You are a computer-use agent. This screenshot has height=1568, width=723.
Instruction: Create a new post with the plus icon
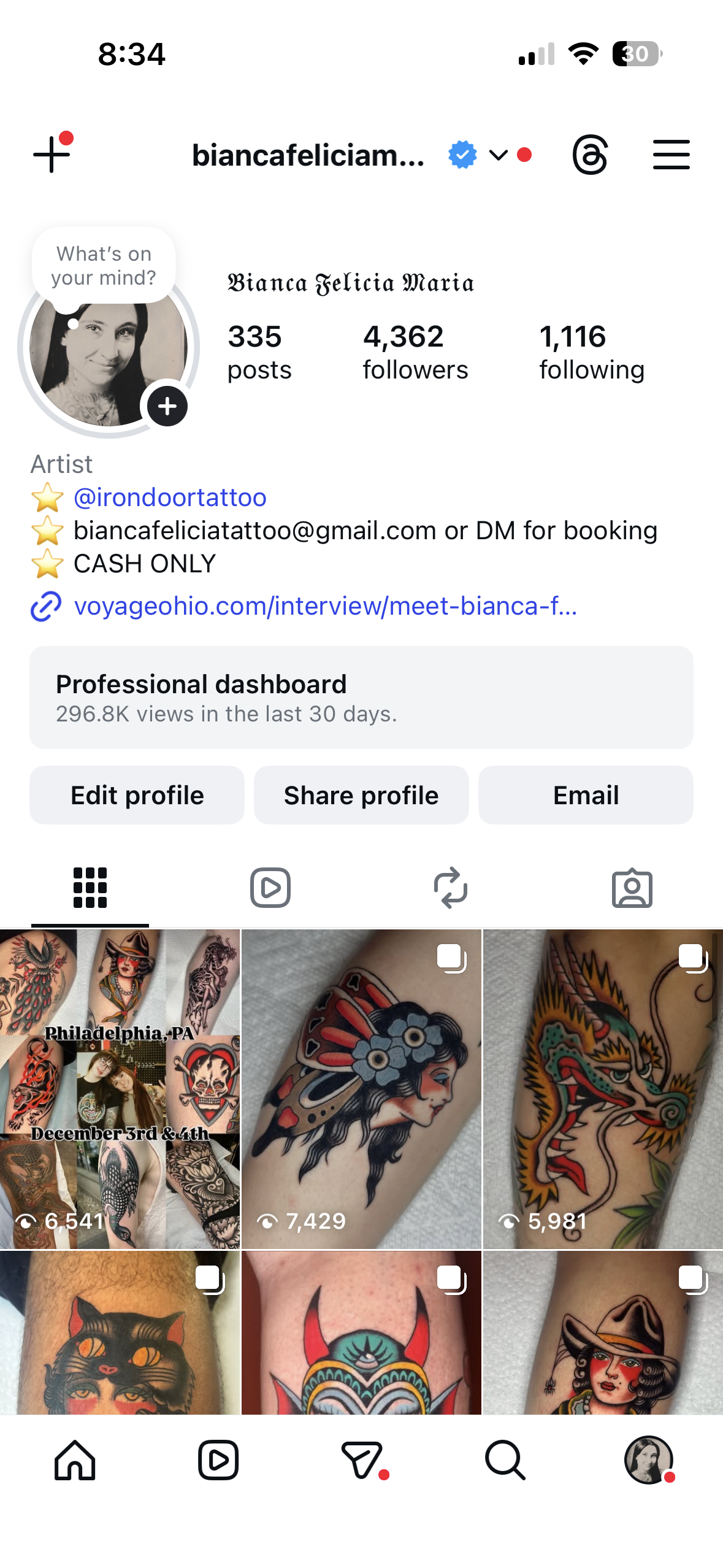[x=52, y=155]
